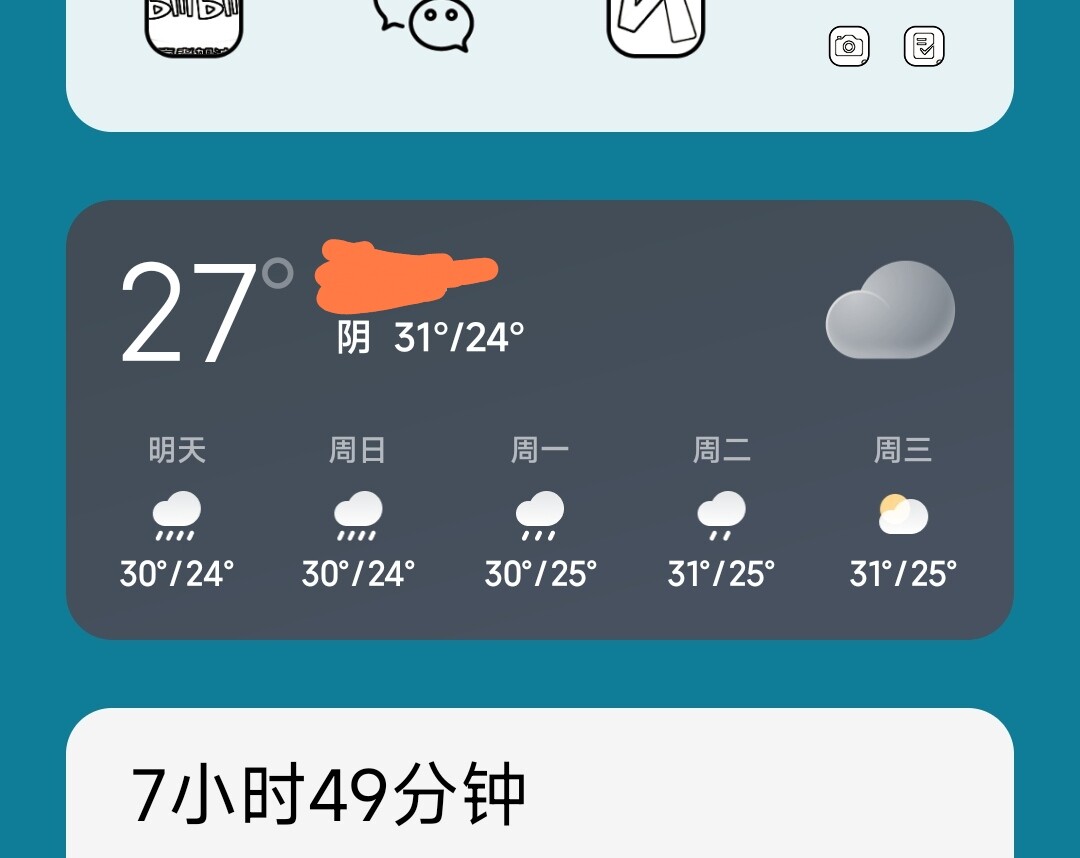The image size is (1080, 858).
Task: Open the weather widget showing 27°
Action: (x=540, y=420)
